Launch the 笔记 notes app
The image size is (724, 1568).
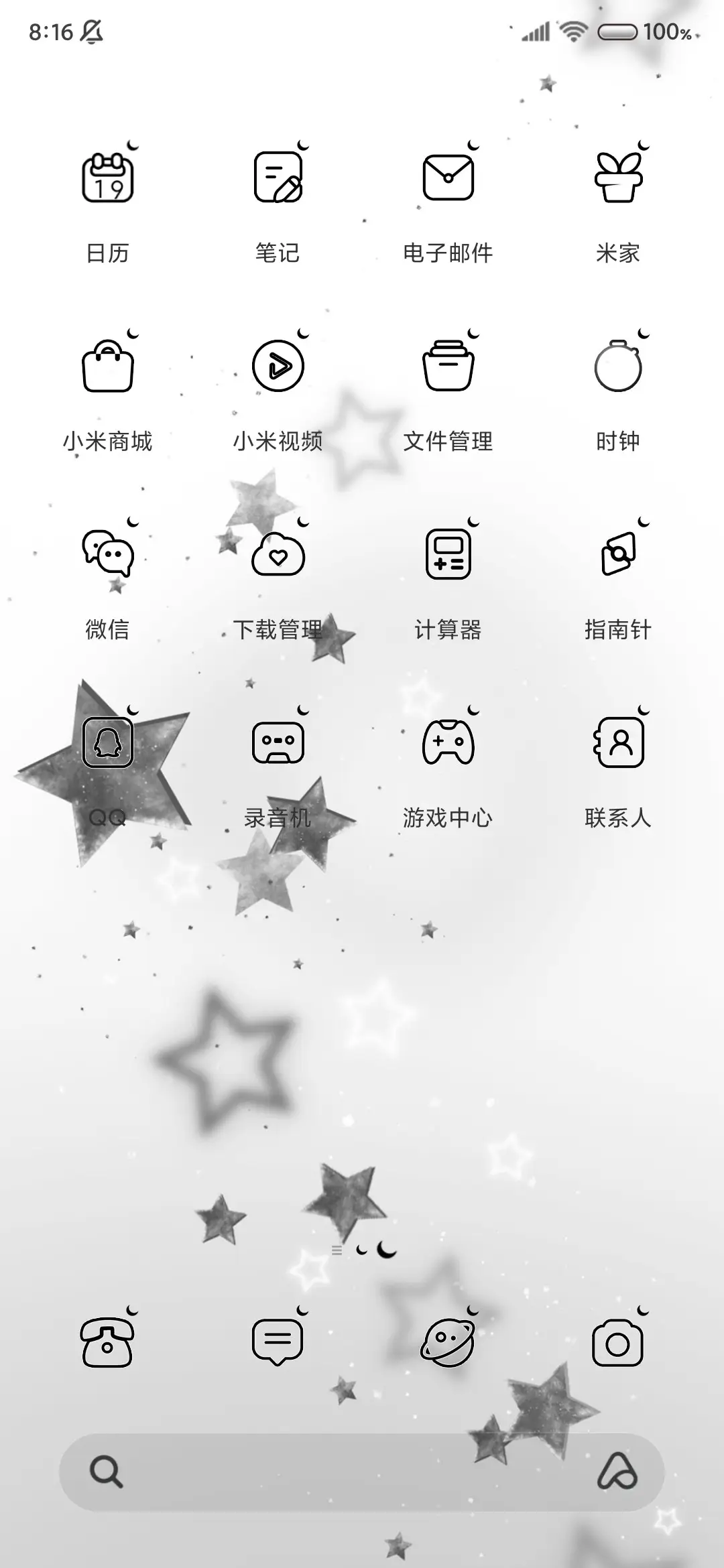[x=279, y=178]
